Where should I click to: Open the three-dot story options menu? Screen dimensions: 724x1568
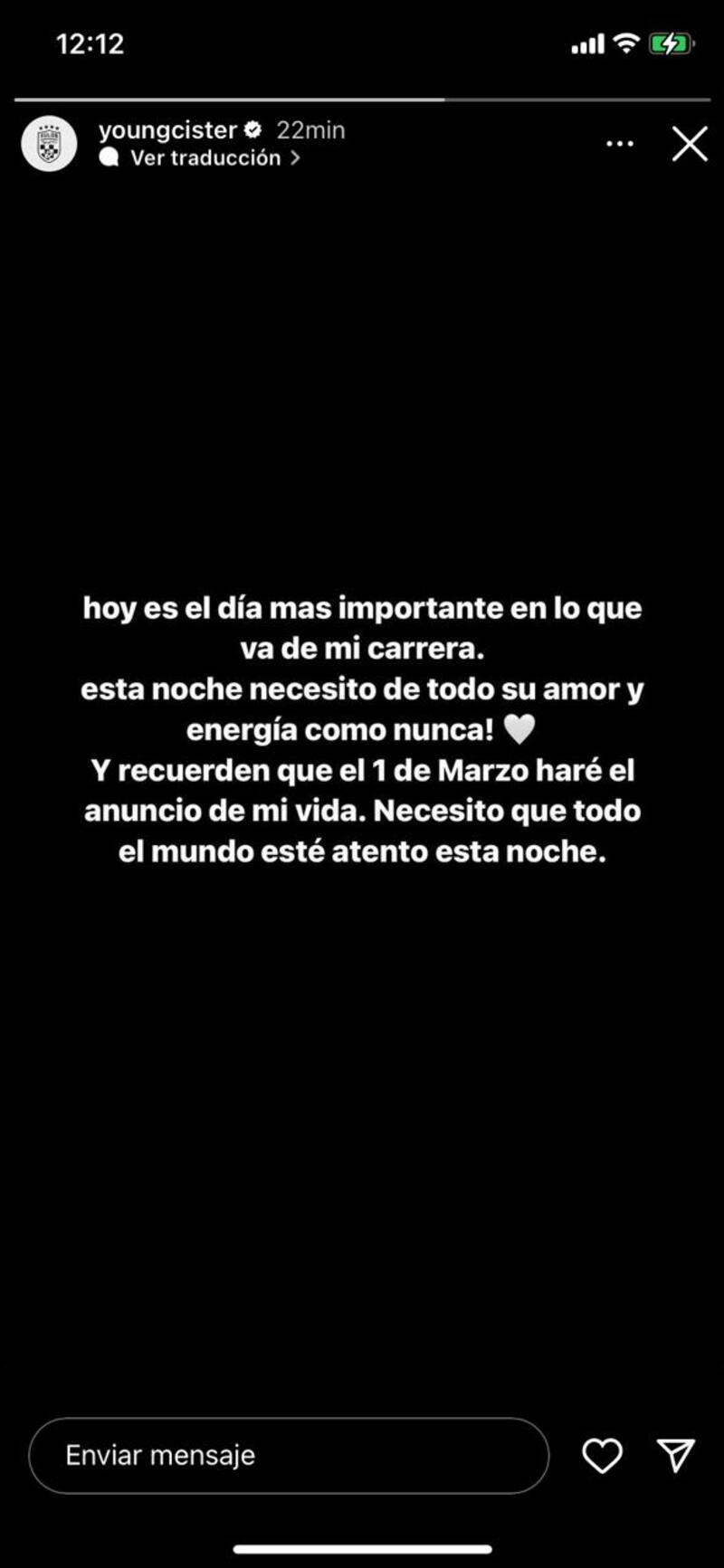[619, 144]
